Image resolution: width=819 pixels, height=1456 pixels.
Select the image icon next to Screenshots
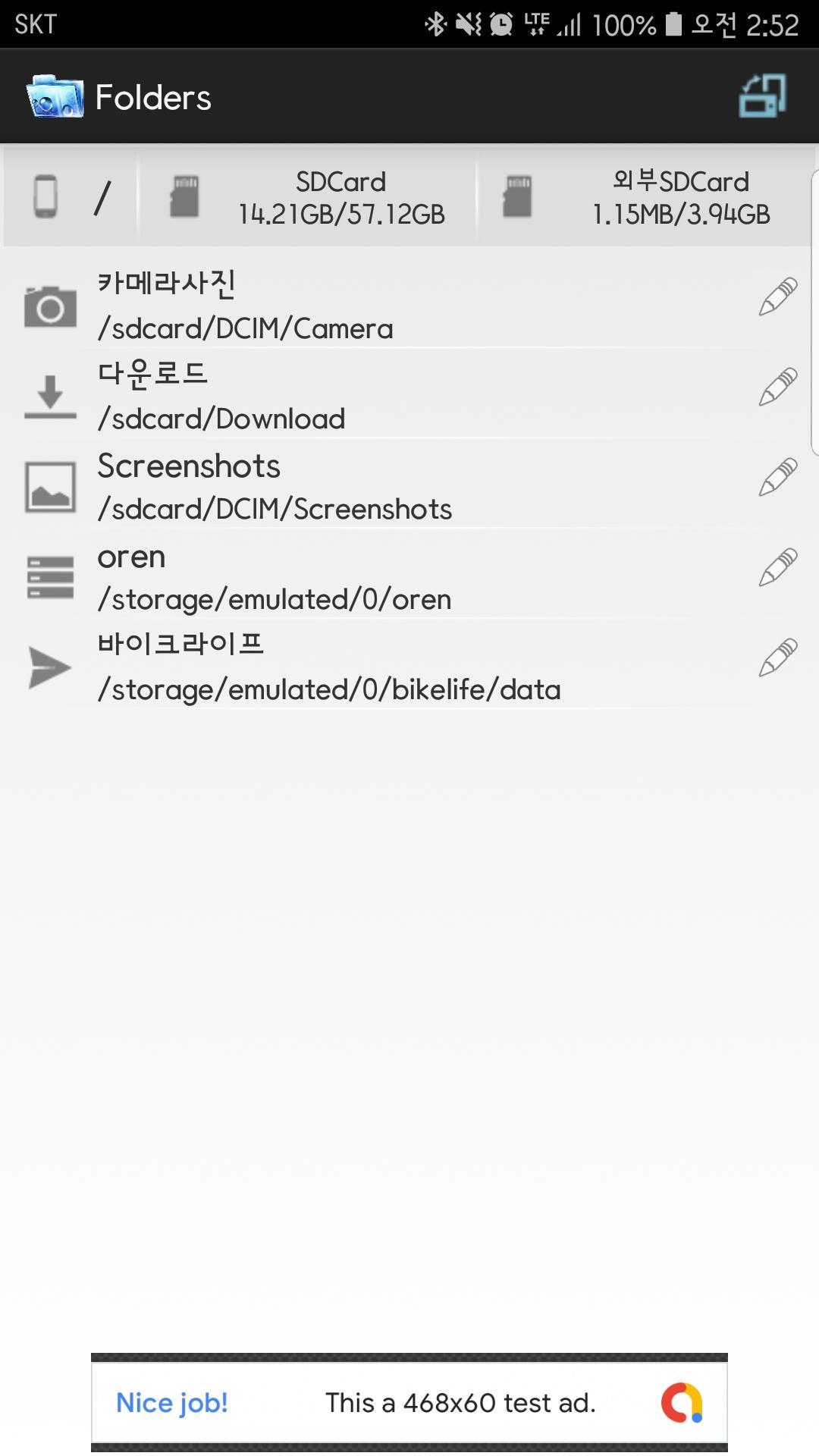click(x=50, y=486)
